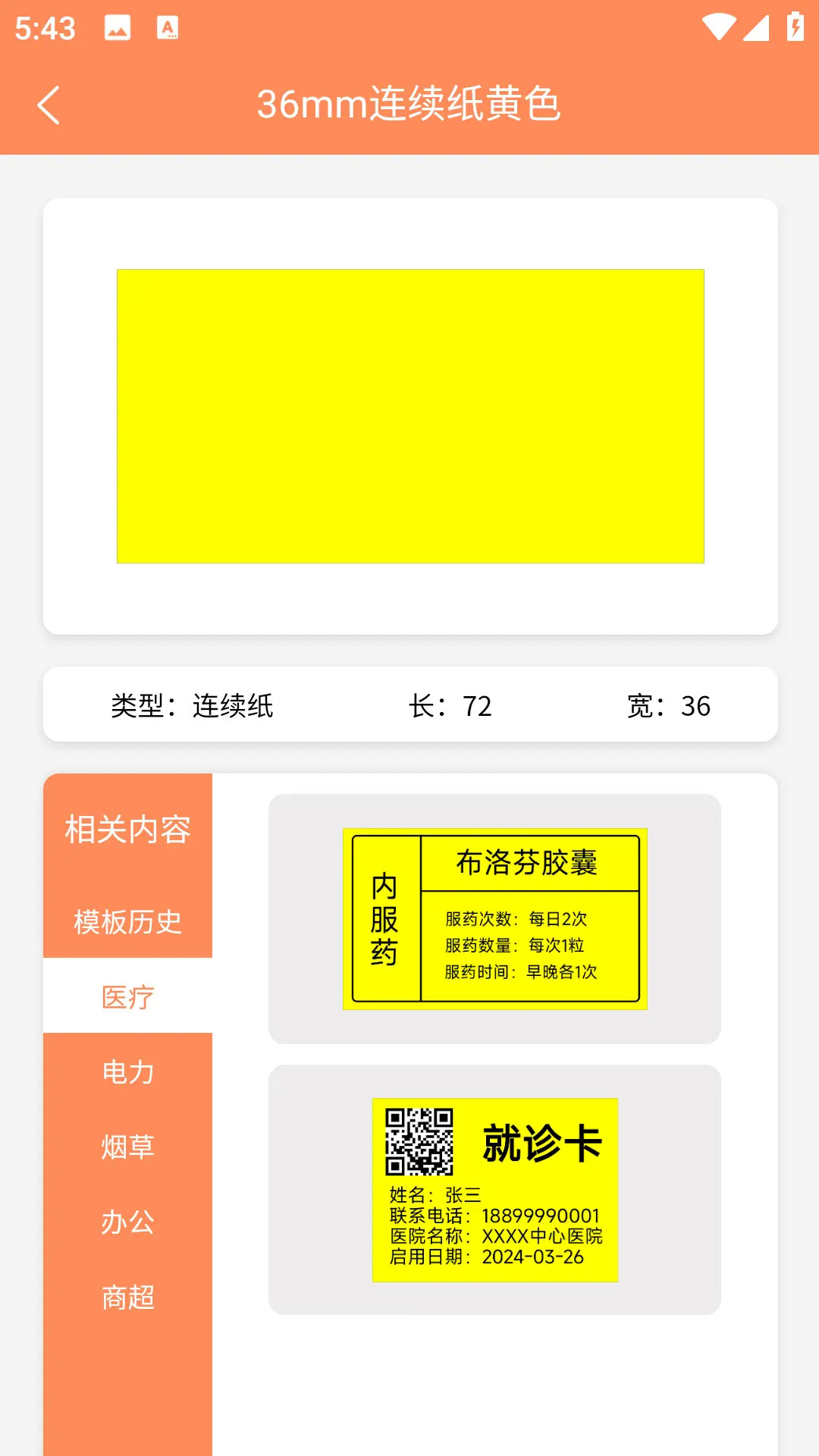Tap the Wi-Fi icon in status bar

pos(717,28)
